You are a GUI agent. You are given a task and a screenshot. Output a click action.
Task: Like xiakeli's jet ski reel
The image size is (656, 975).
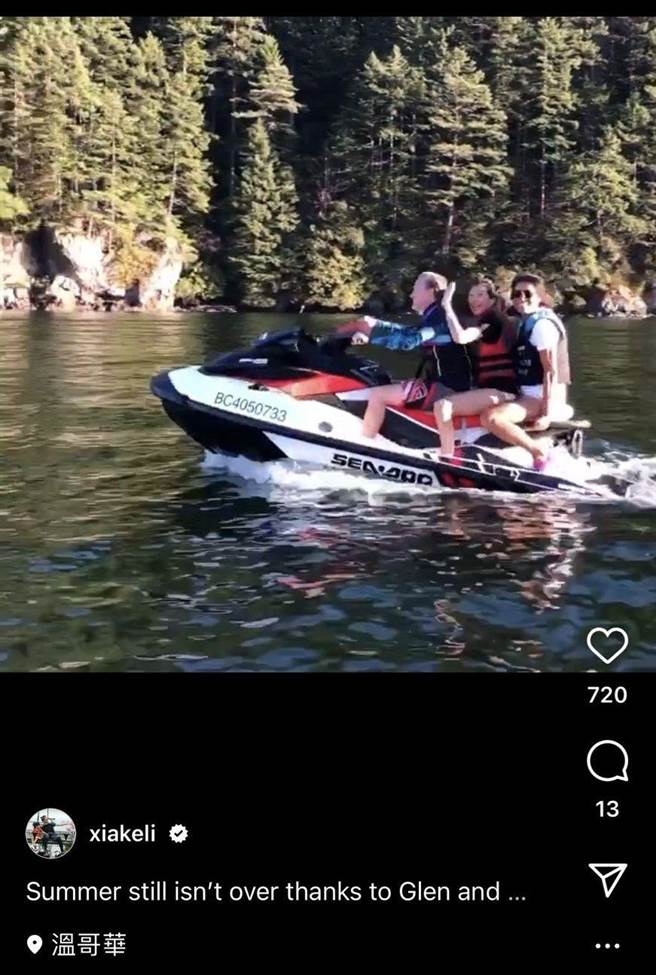[607, 646]
